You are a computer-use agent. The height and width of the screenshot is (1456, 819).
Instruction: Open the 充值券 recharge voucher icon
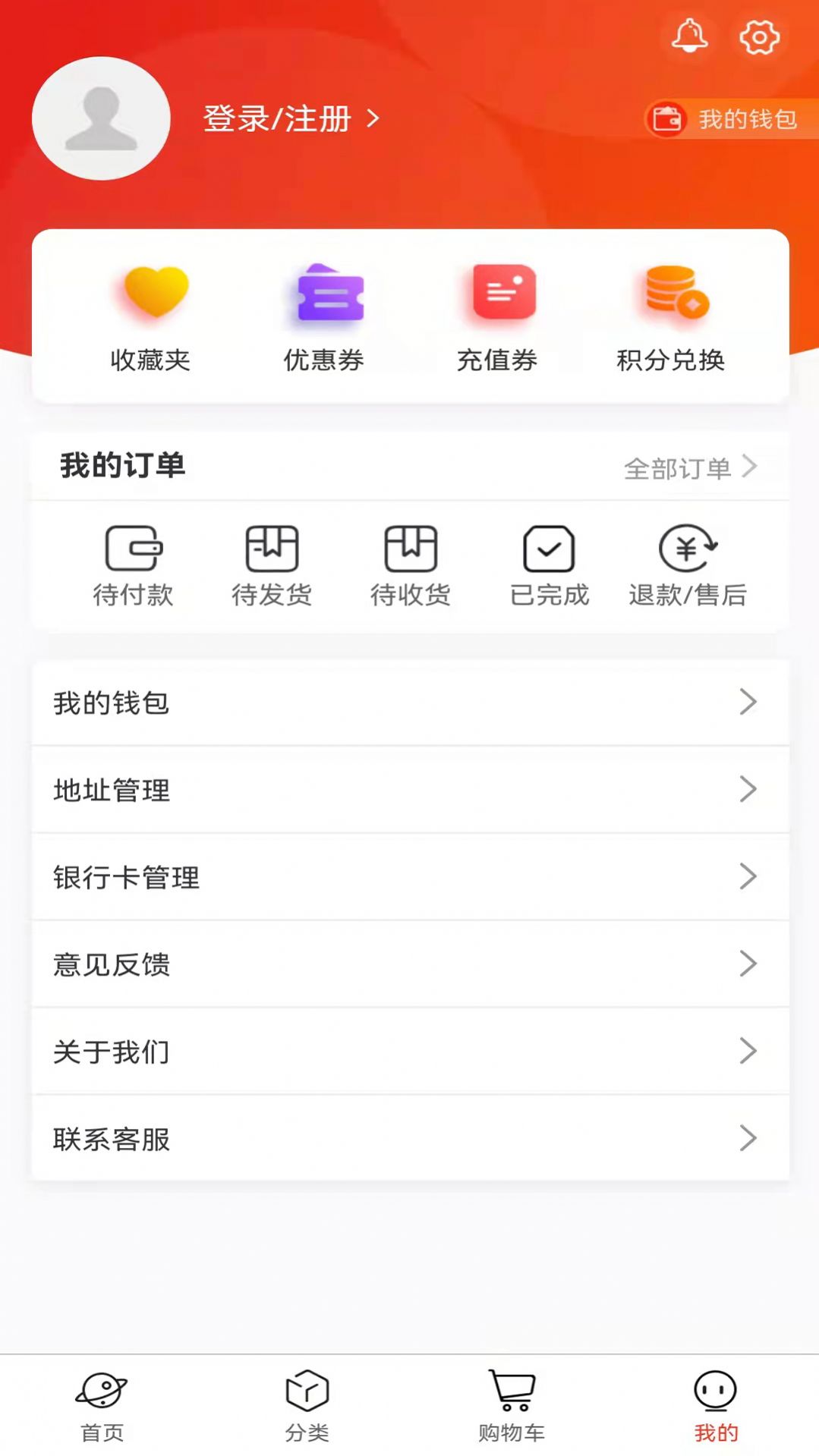click(499, 311)
